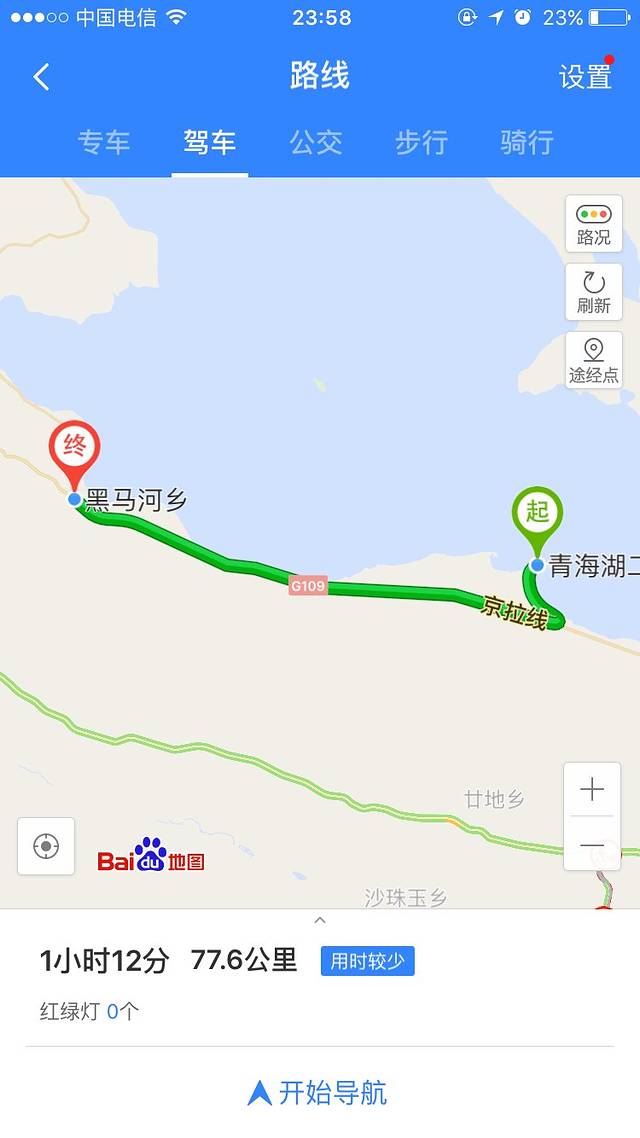Add a stop with 途经点

pos(593,361)
